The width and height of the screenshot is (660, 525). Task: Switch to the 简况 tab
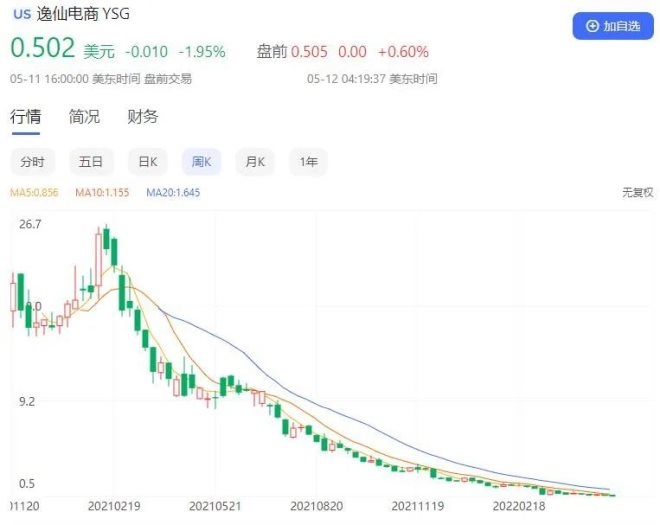point(84,117)
